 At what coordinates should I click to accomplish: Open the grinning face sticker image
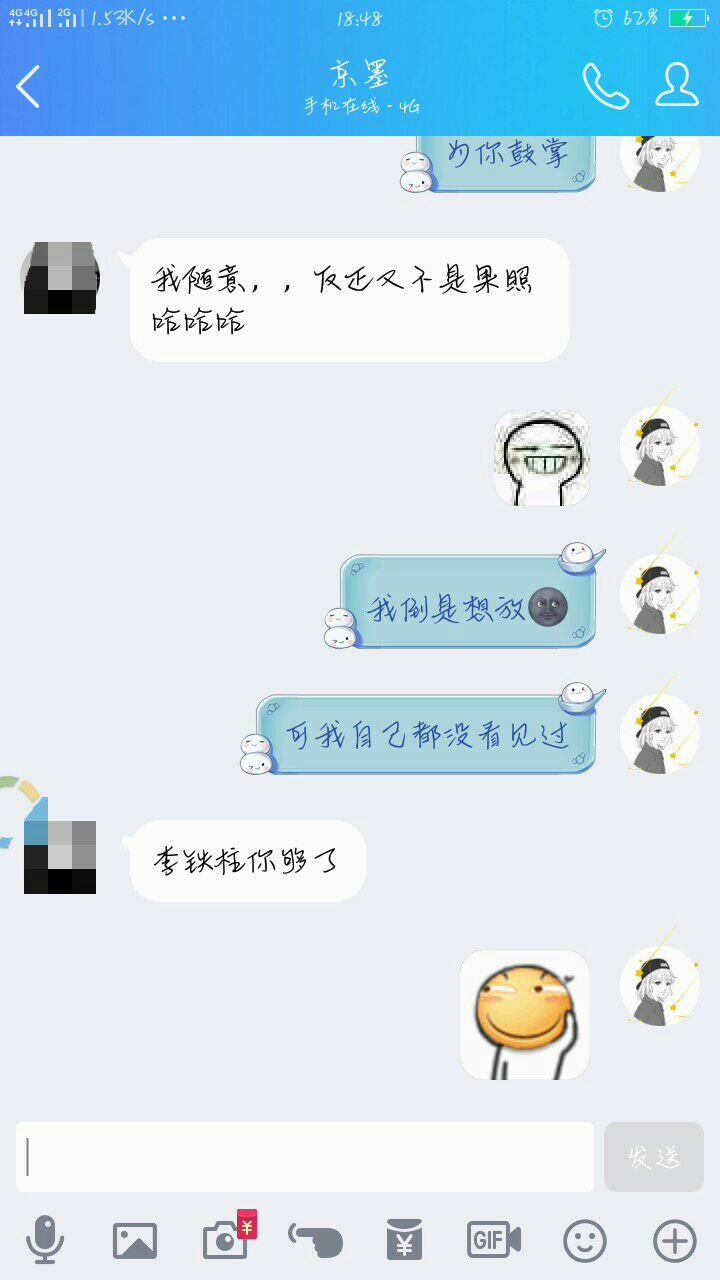pyautogui.click(x=541, y=458)
